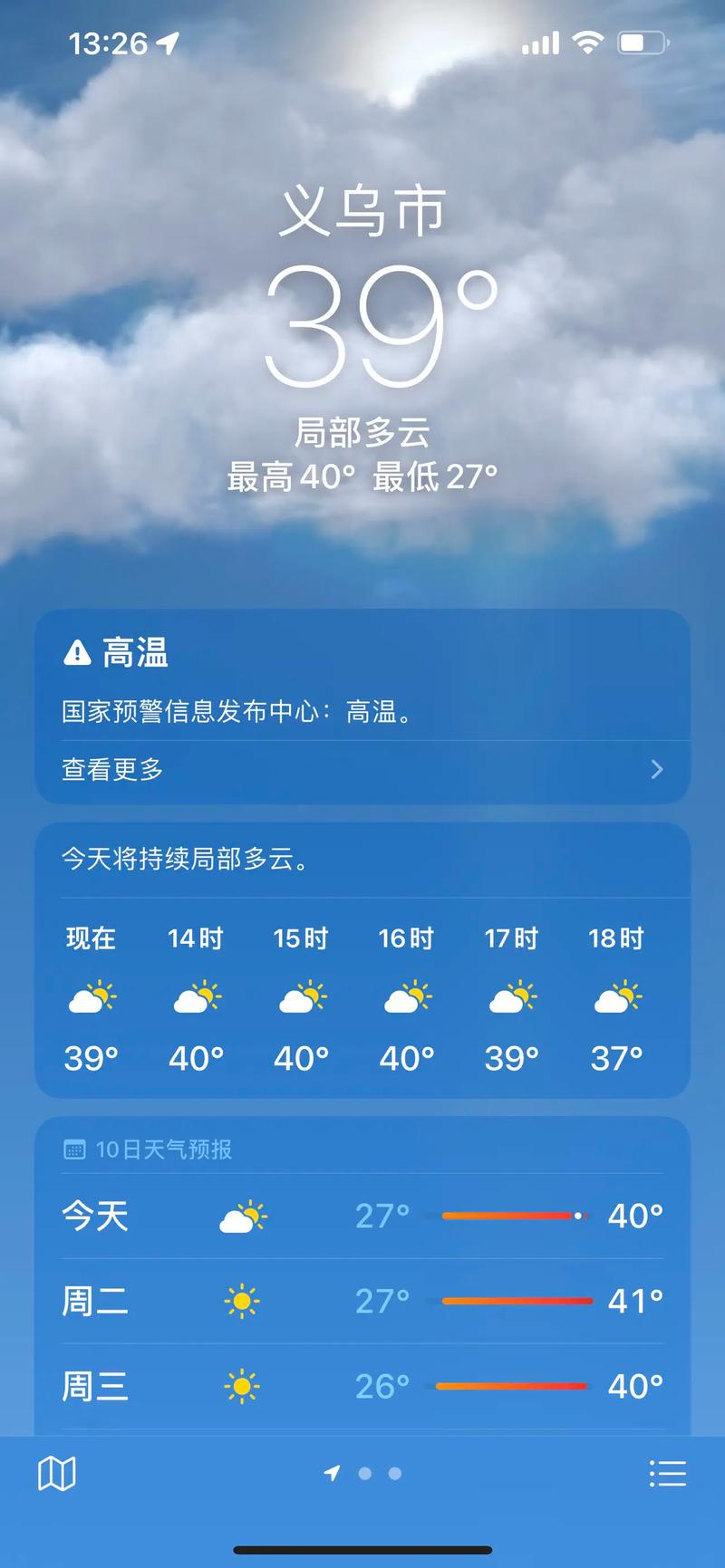Tap the location arrow in the status bar
The image size is (725, 1568).
tap(166, 41)
